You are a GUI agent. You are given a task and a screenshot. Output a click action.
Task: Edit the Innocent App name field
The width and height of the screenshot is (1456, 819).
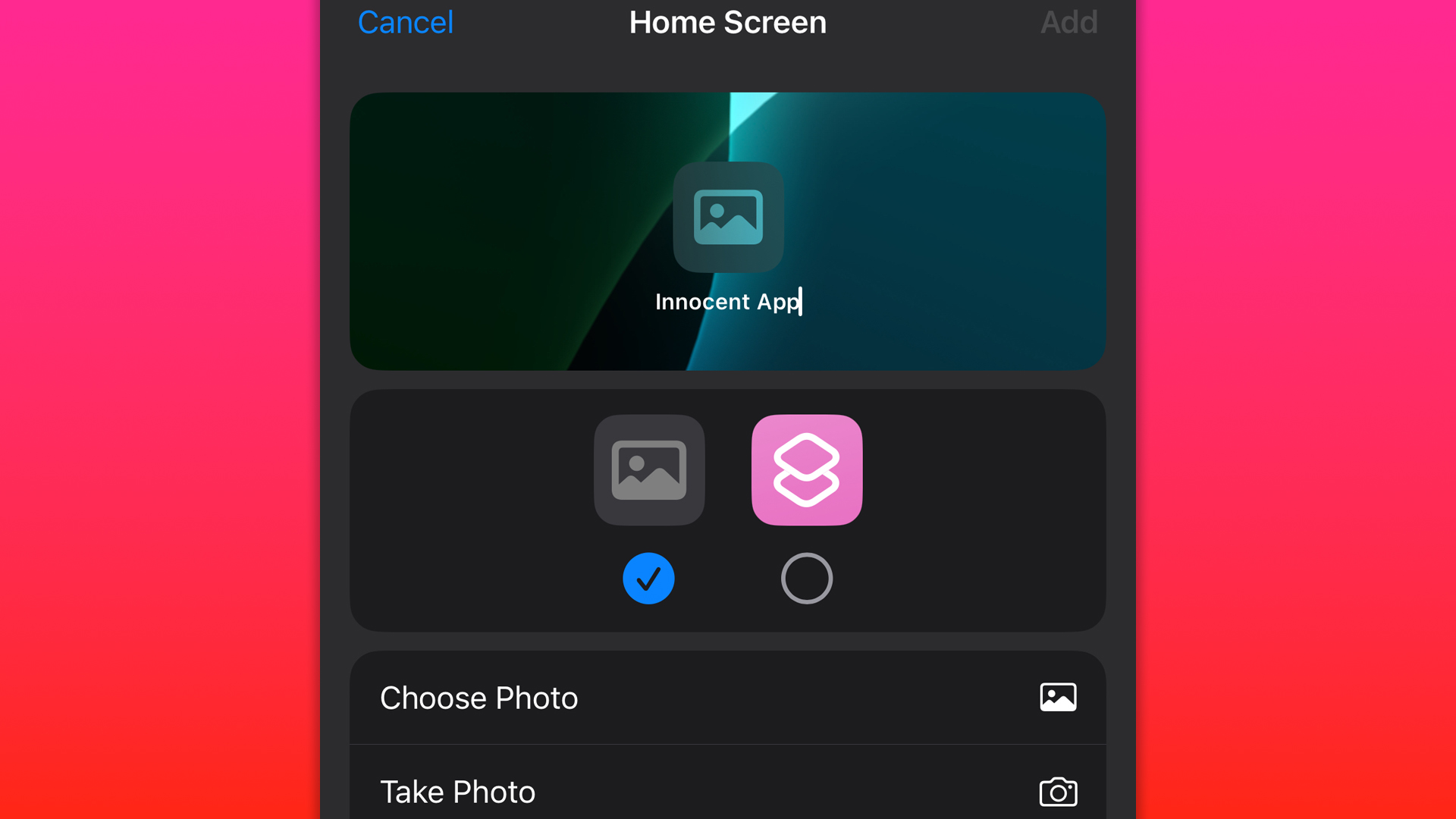(727, 302)
